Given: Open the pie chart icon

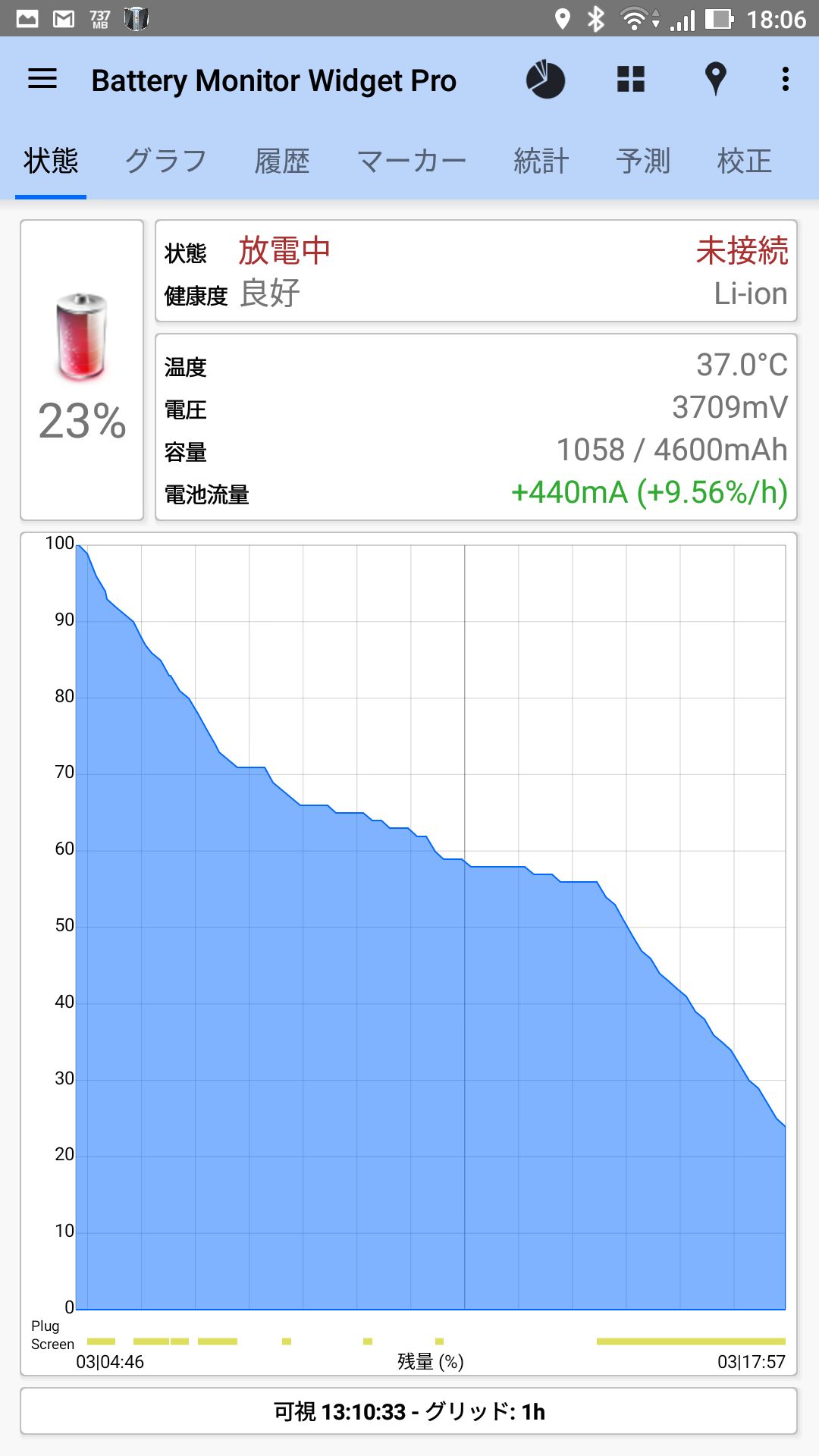Looking at the screenshot, I should (x=546, y=80).
